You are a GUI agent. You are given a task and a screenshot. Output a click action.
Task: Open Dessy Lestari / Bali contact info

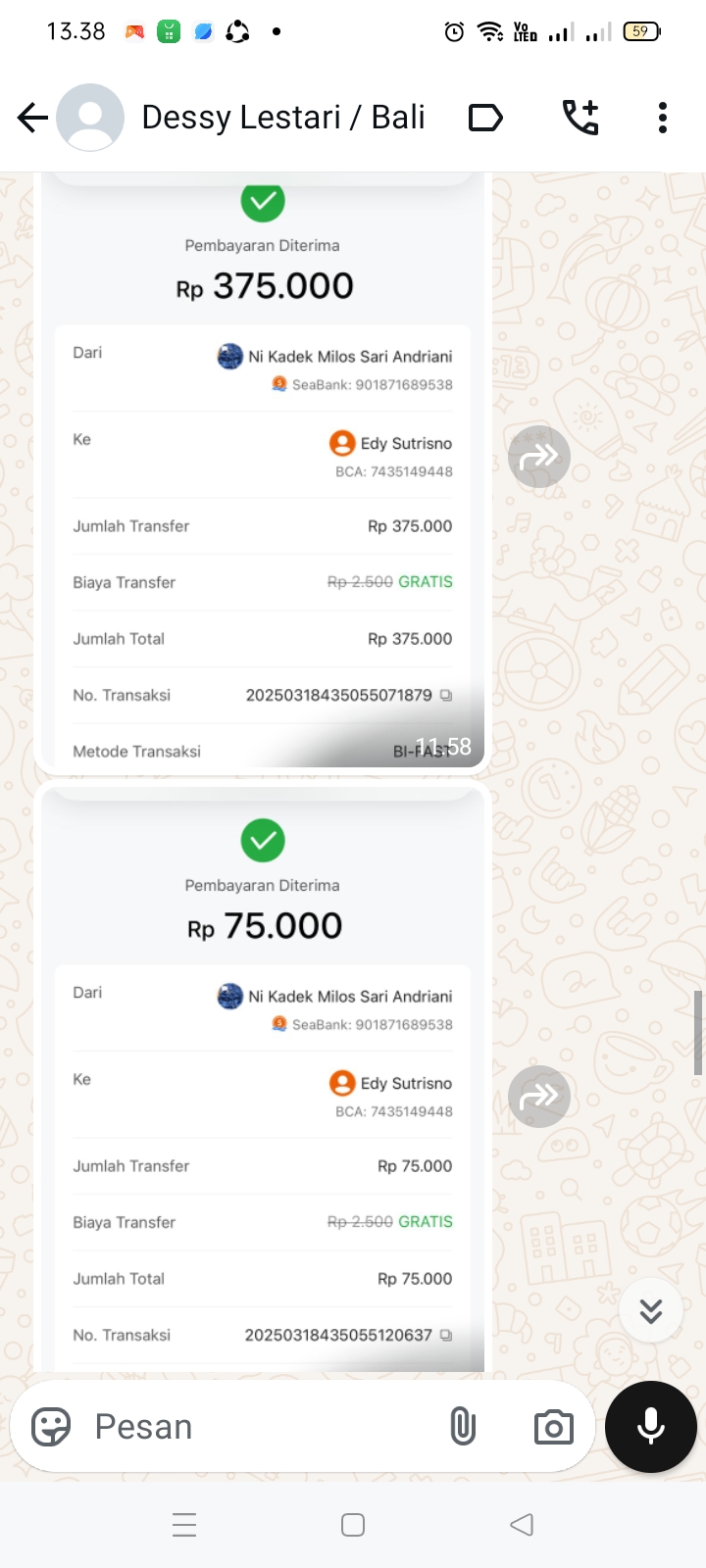click(x=282, y=118)
